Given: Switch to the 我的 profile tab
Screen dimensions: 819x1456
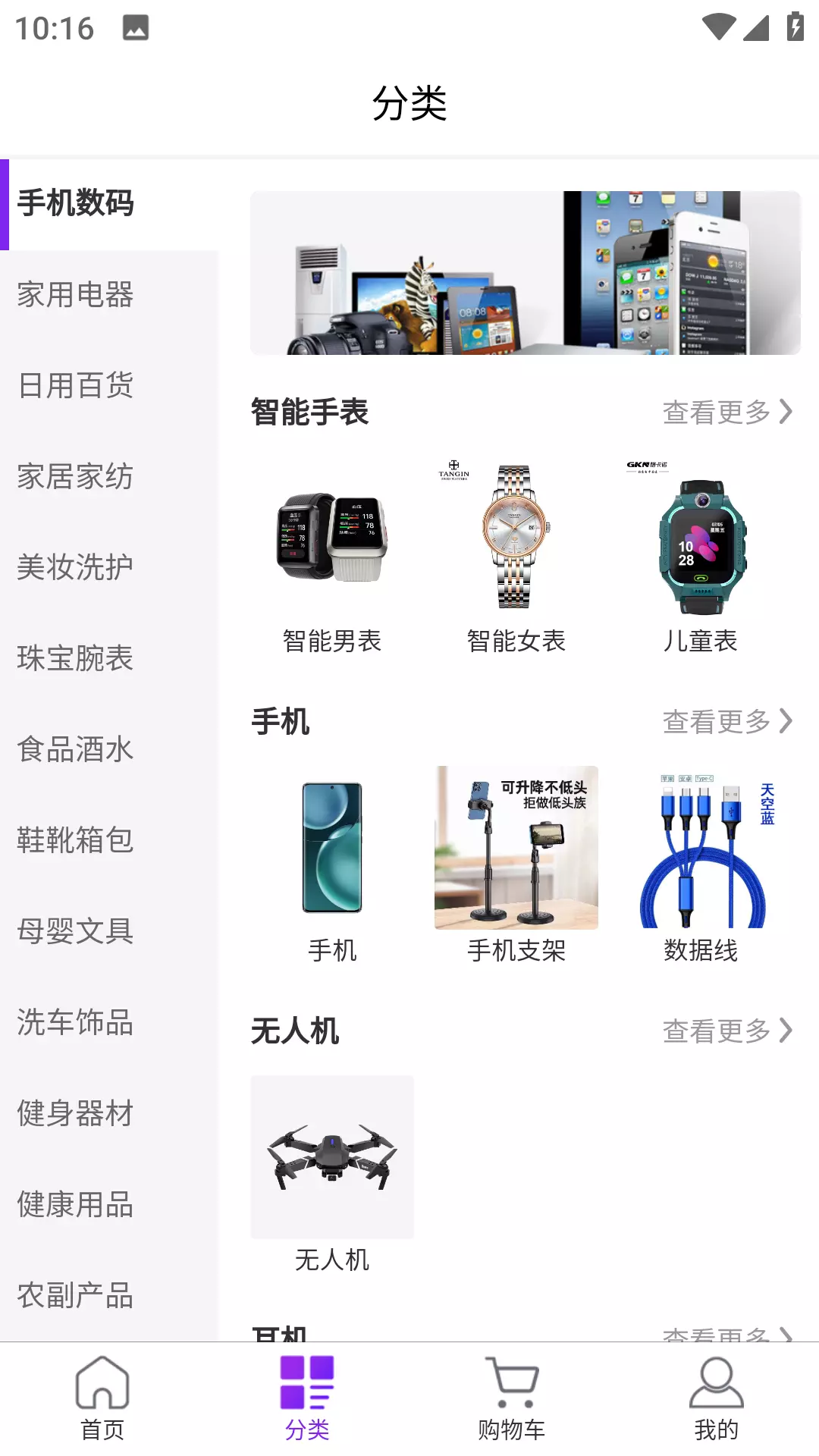Looking at the screenshot, I should [717, 1399].
